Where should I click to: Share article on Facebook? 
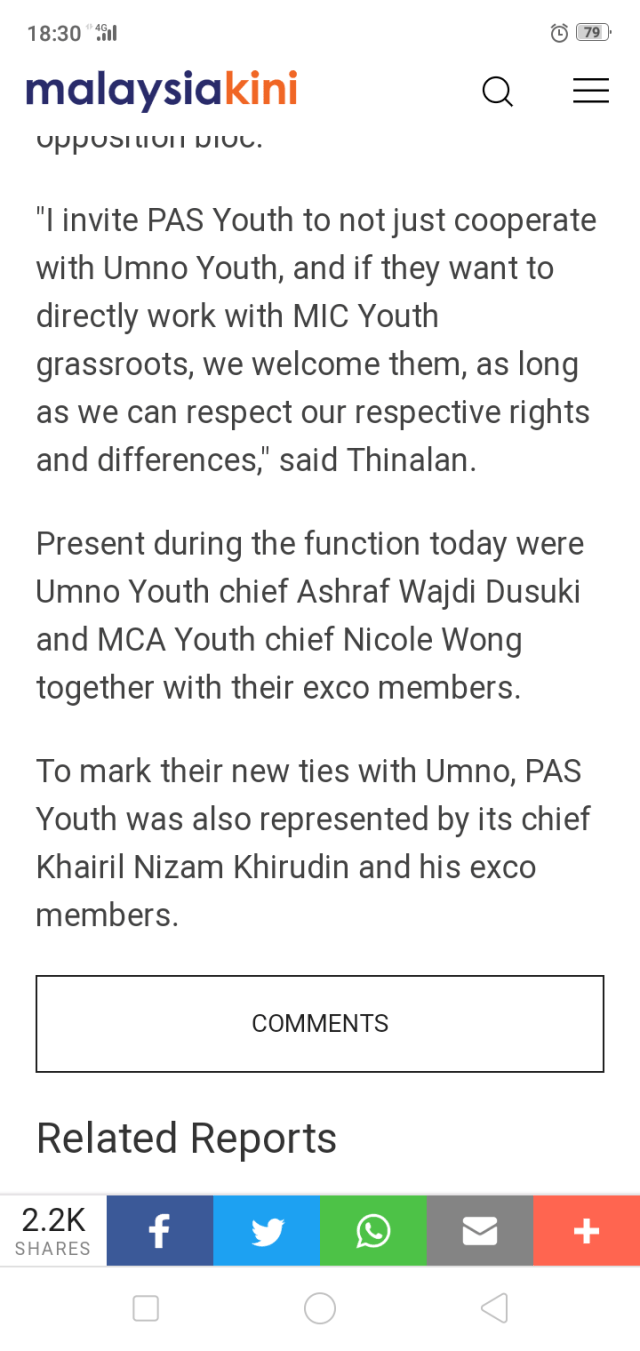pos(160,1231)
